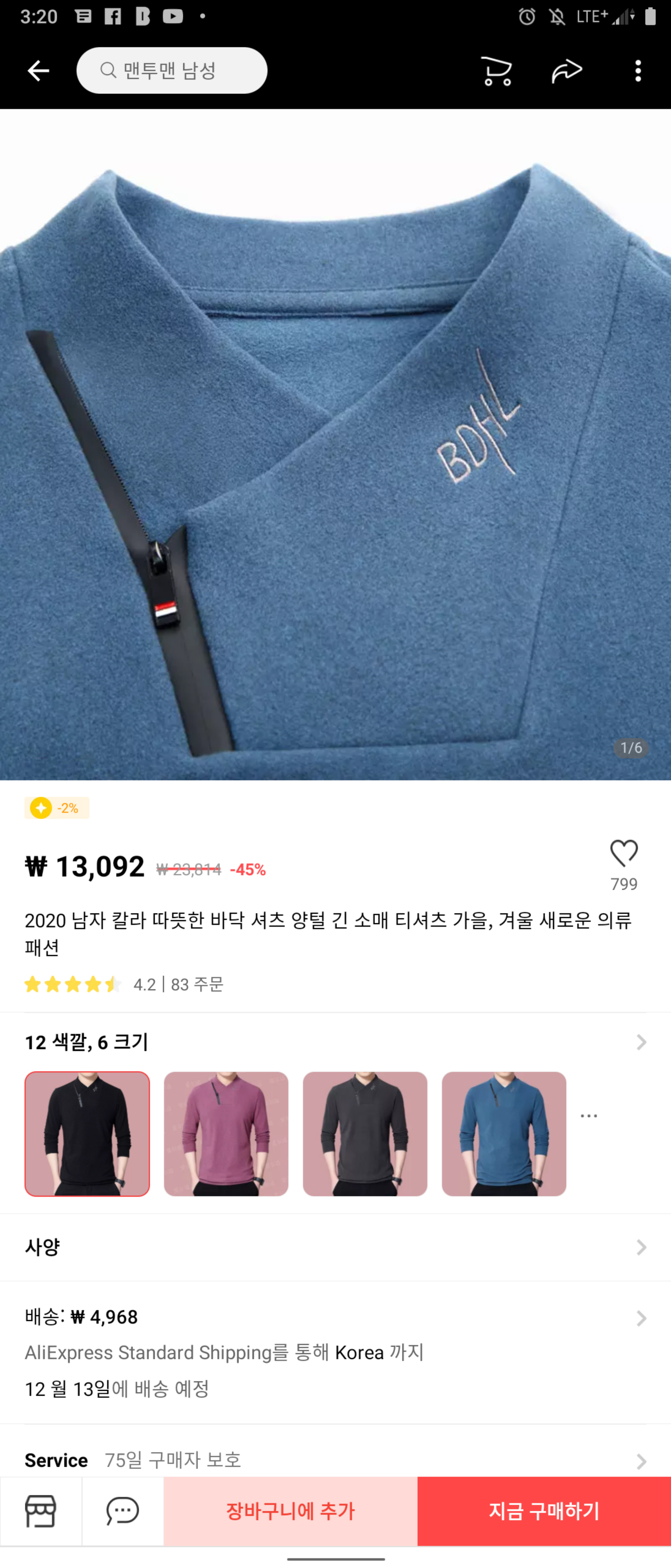Visit the seller's store icon
Viewport: 671px width, 1568px height.
tap(41, 1511)
